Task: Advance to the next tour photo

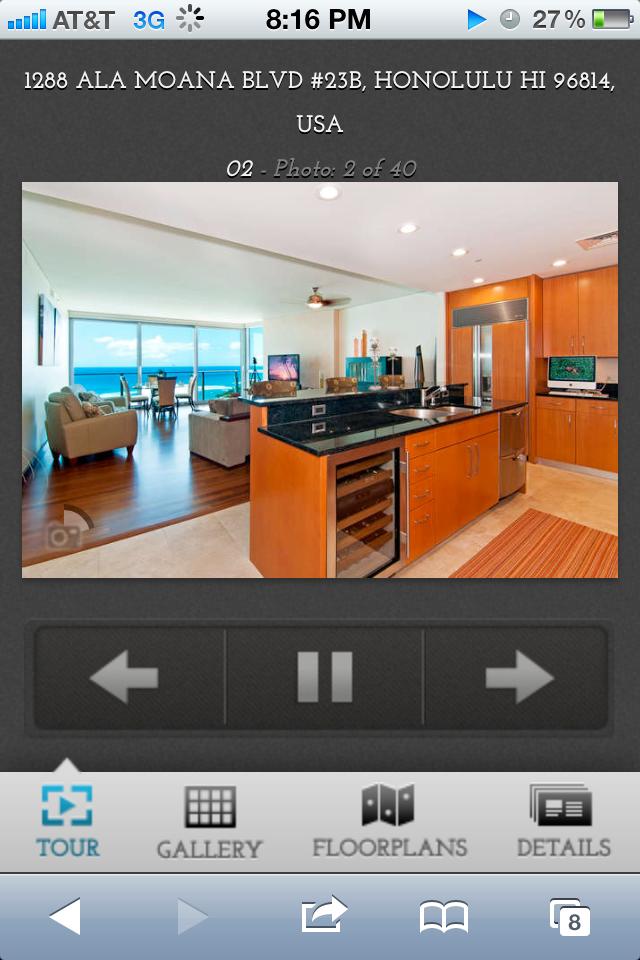Action: click(x=518, y=678)
